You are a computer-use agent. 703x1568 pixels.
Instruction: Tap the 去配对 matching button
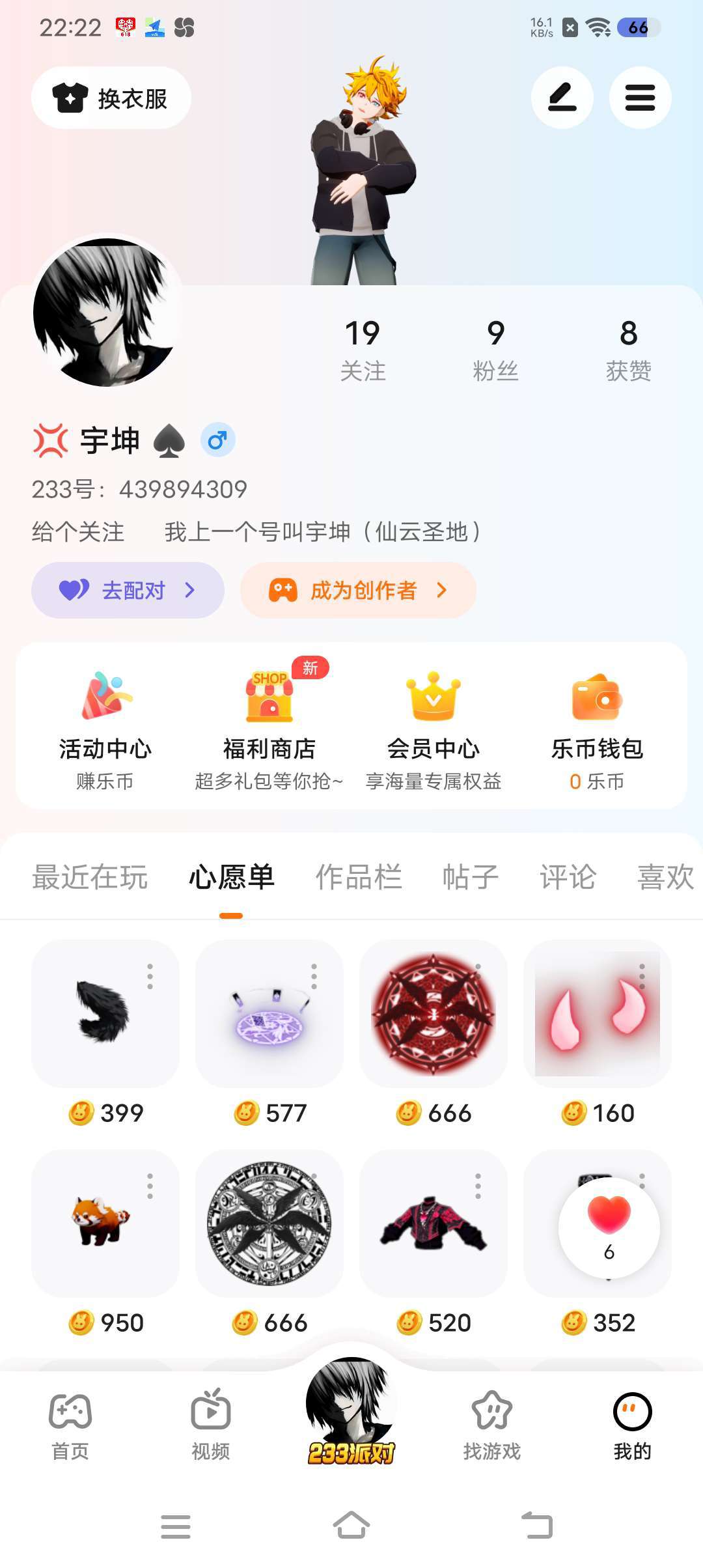[x=128, y=591]
